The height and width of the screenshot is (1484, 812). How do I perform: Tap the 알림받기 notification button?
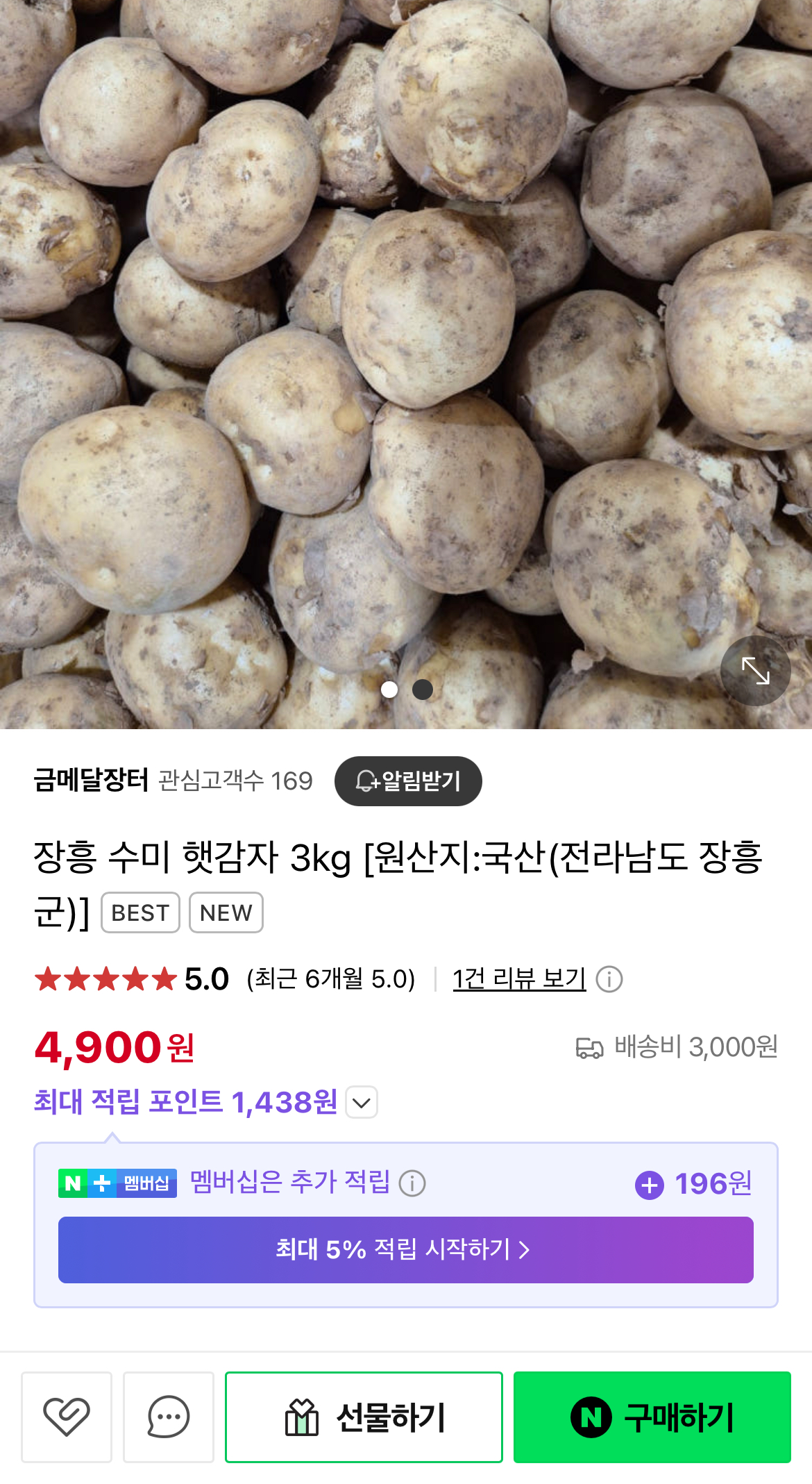(x=408, y=781)
